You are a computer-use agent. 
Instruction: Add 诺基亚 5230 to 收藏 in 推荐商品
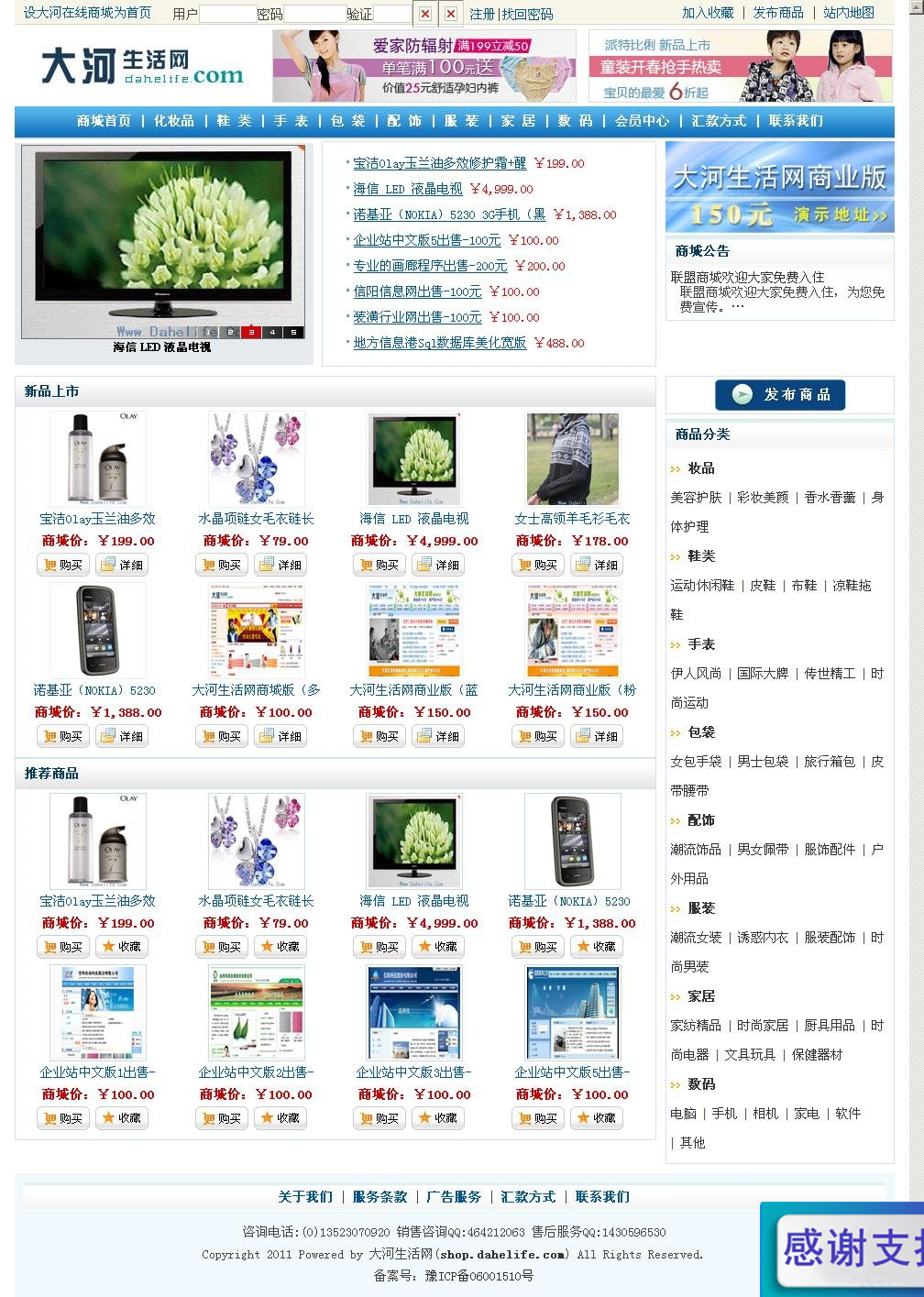coord(597,947)
